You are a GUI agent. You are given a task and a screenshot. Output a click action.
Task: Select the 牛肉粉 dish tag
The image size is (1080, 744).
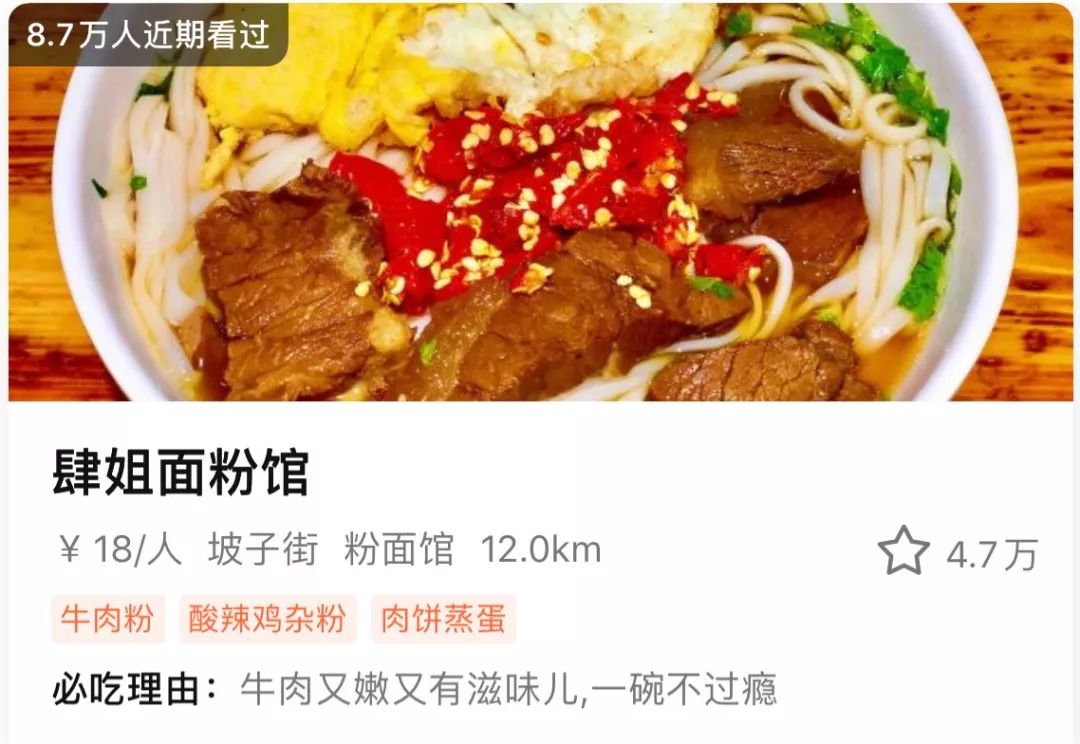(x=107, y=619)
